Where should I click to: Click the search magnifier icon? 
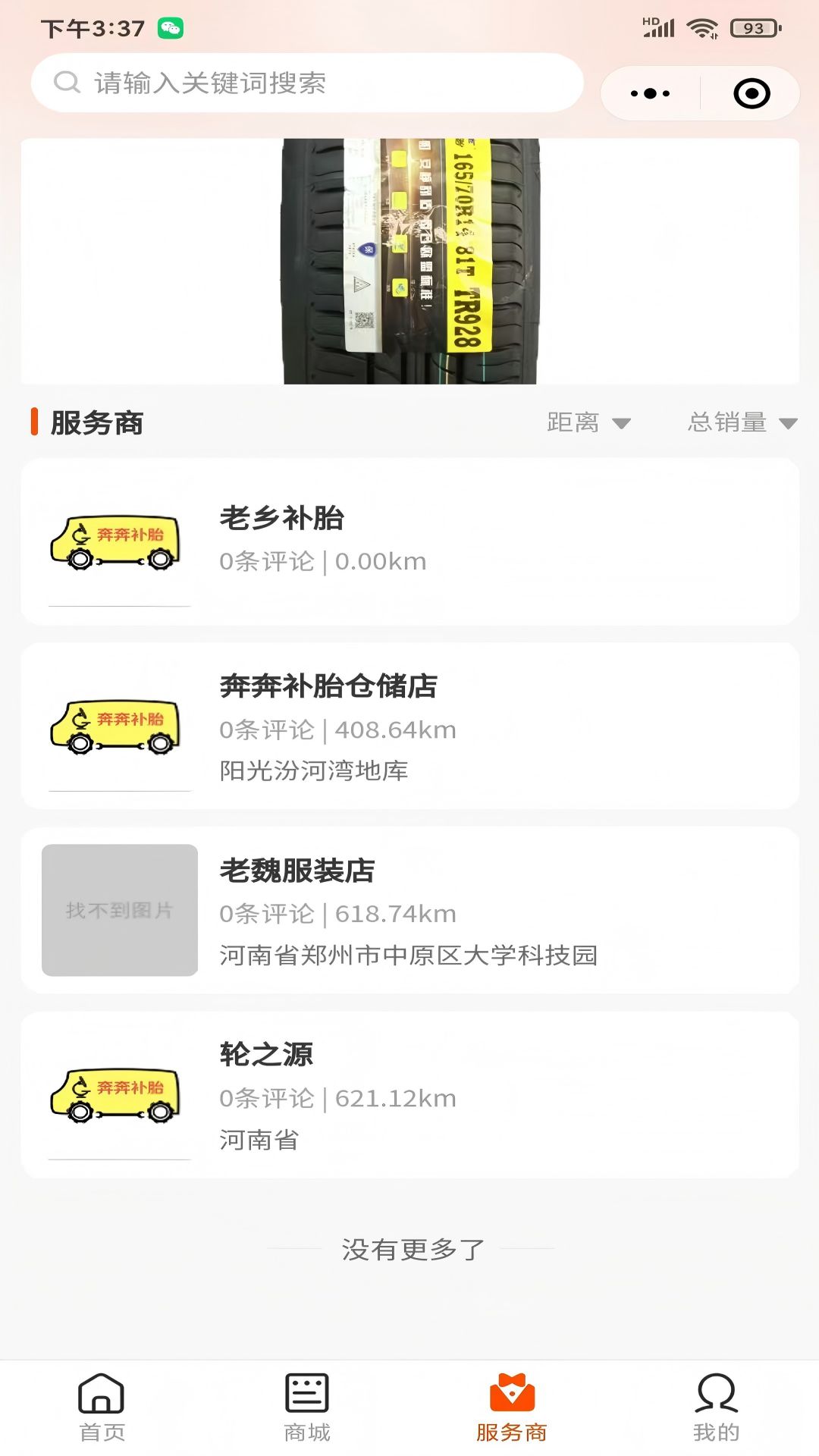[x=67, y=83]
